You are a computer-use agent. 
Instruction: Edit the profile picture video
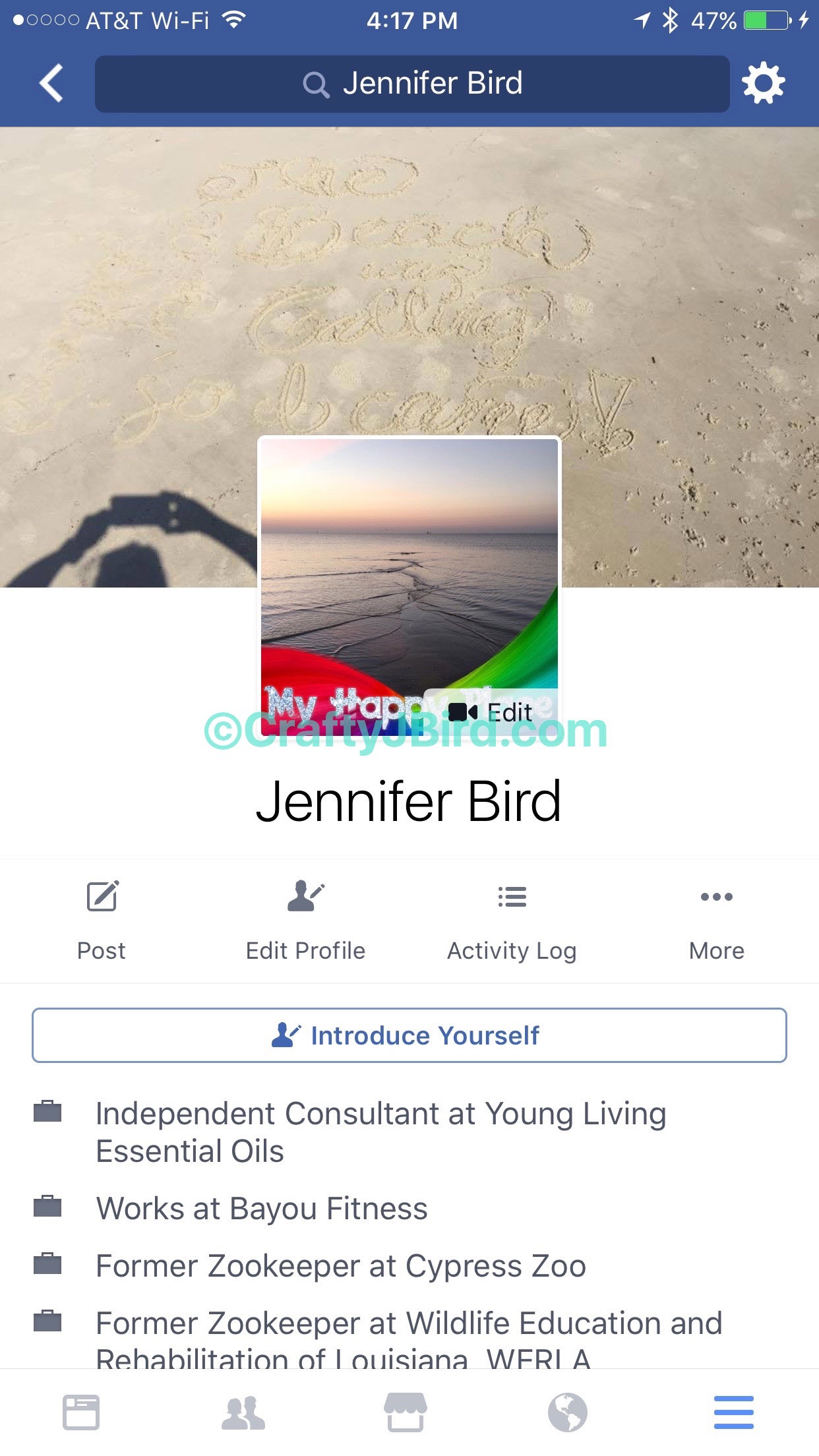pyautogui.click(x=491, y=712)
